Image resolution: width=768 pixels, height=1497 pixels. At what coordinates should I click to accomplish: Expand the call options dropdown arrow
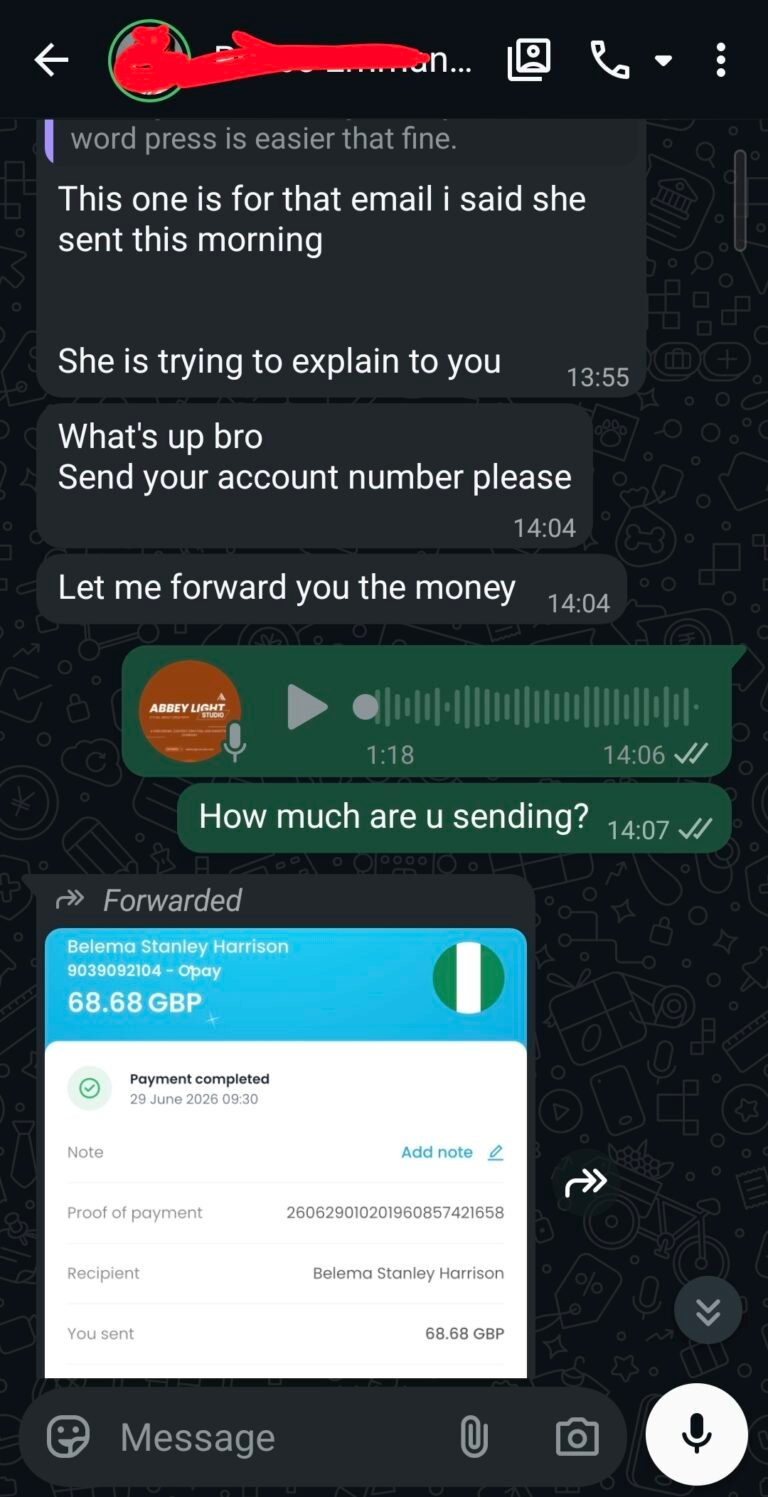[x=663, y=60]
